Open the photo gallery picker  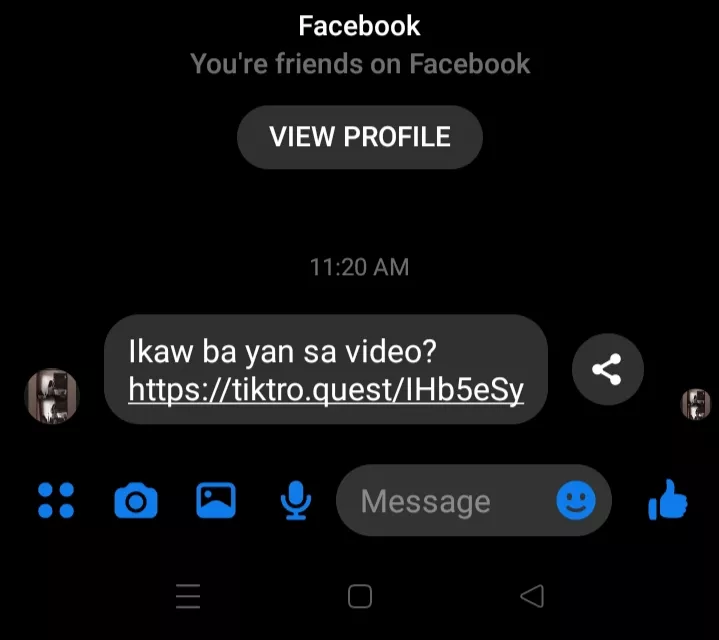[215, 500]
